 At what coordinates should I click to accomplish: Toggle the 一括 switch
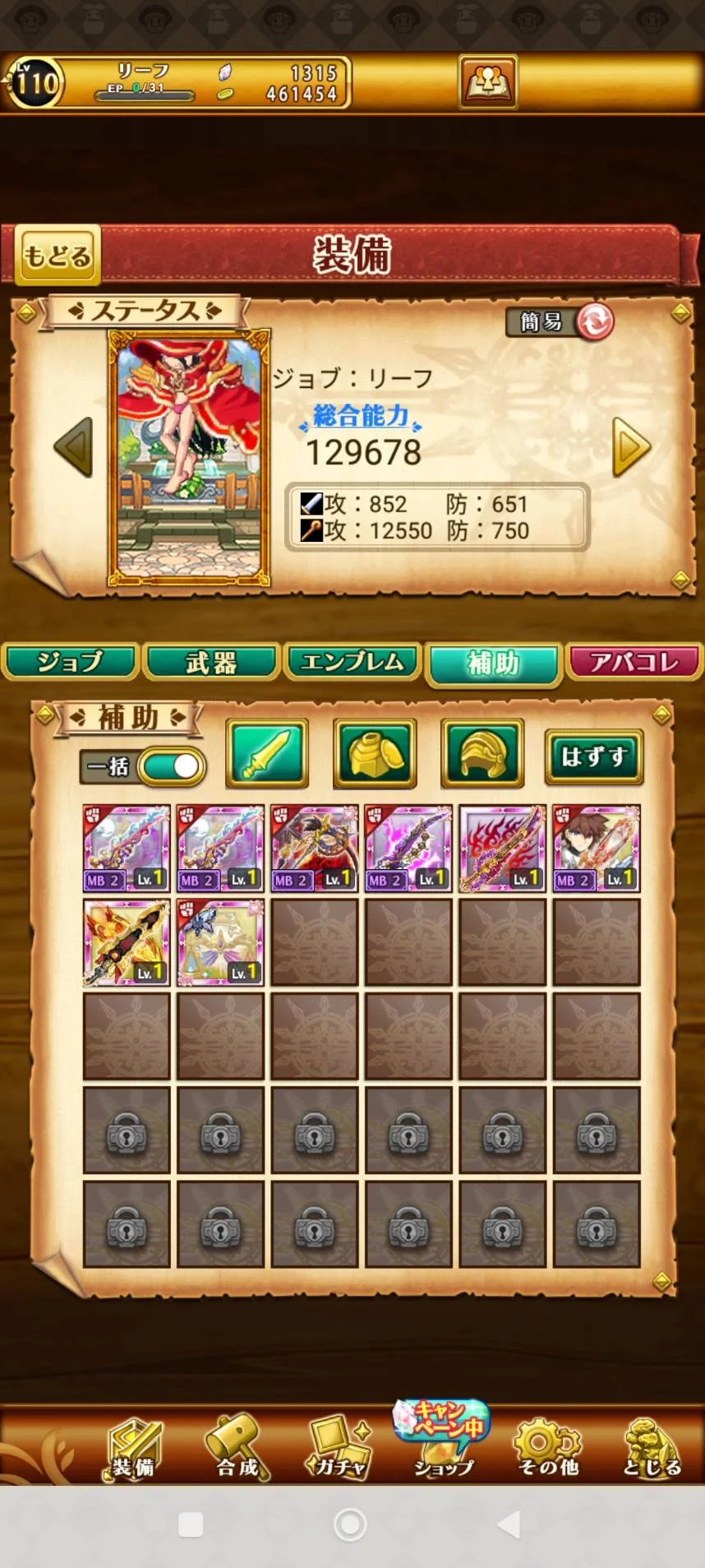(x=171, y=766)
